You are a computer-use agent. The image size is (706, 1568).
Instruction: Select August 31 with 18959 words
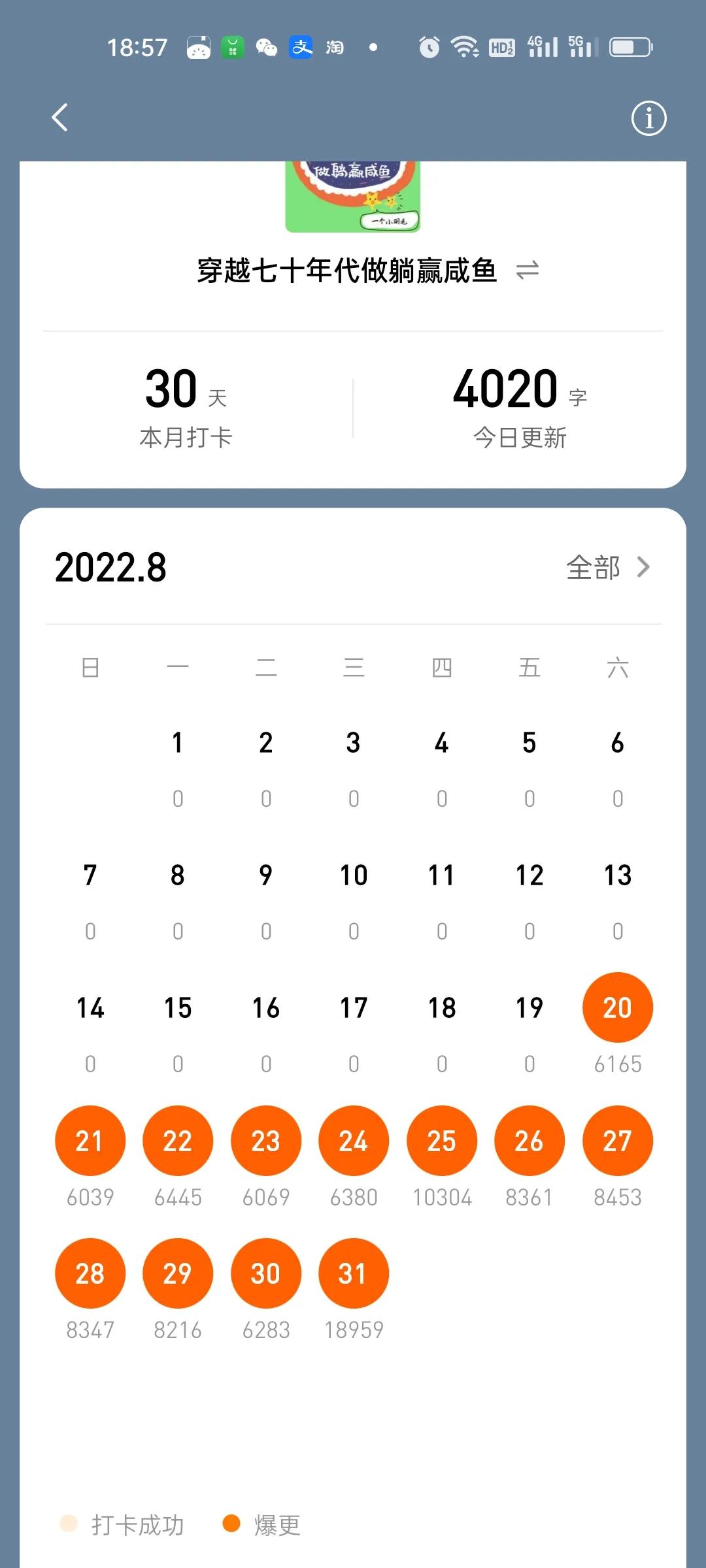tap(353, 1272)
